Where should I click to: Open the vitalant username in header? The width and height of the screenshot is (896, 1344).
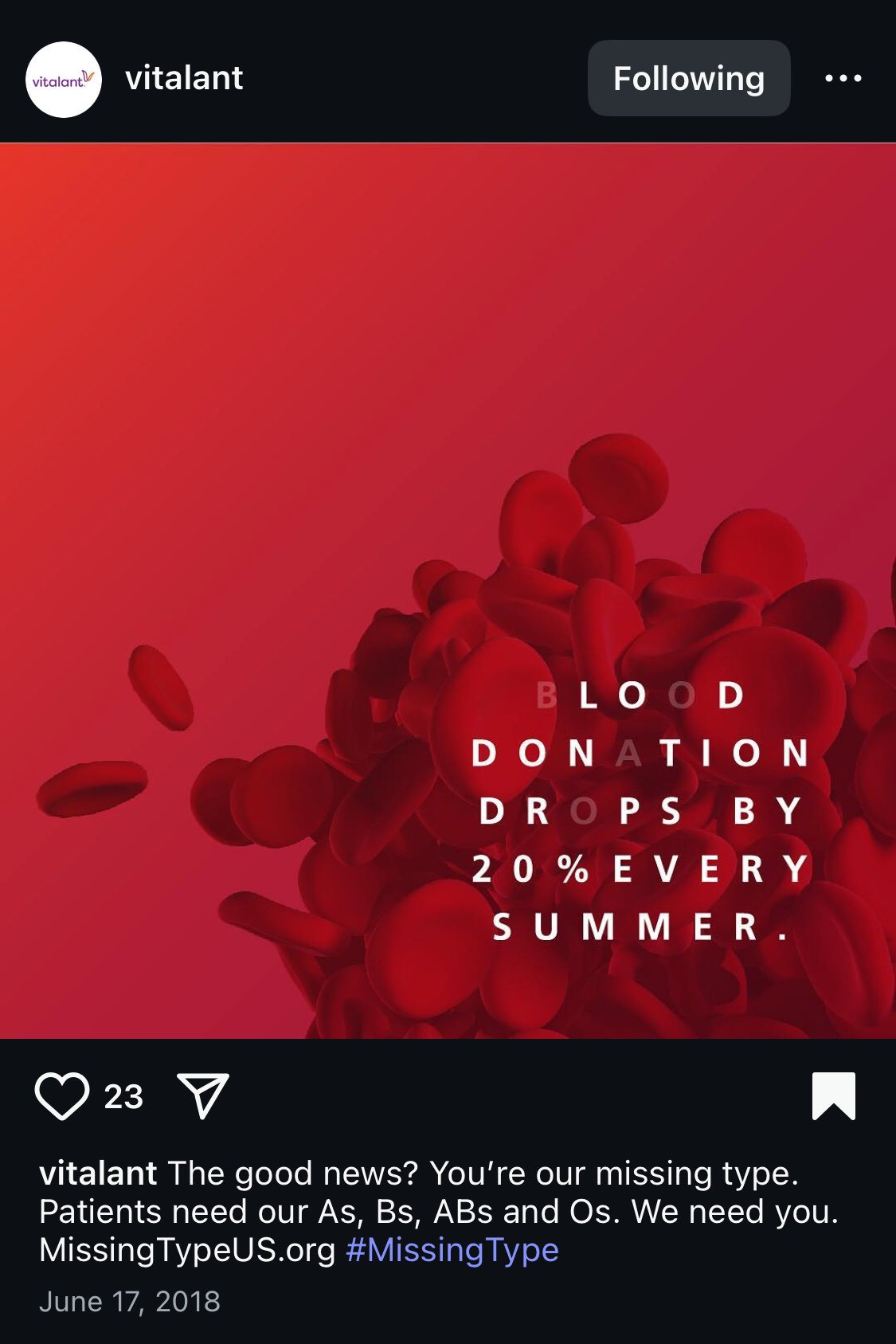184,78
